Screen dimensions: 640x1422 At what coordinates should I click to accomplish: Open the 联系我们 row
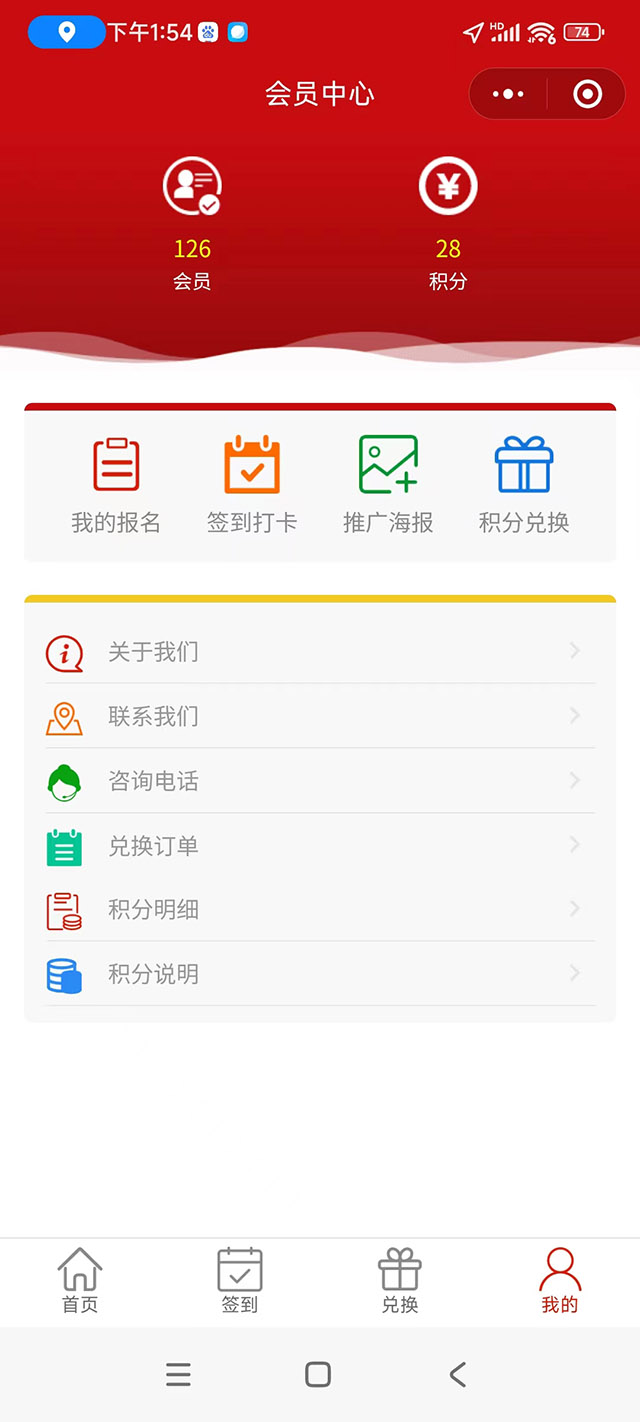pos(320,716)
